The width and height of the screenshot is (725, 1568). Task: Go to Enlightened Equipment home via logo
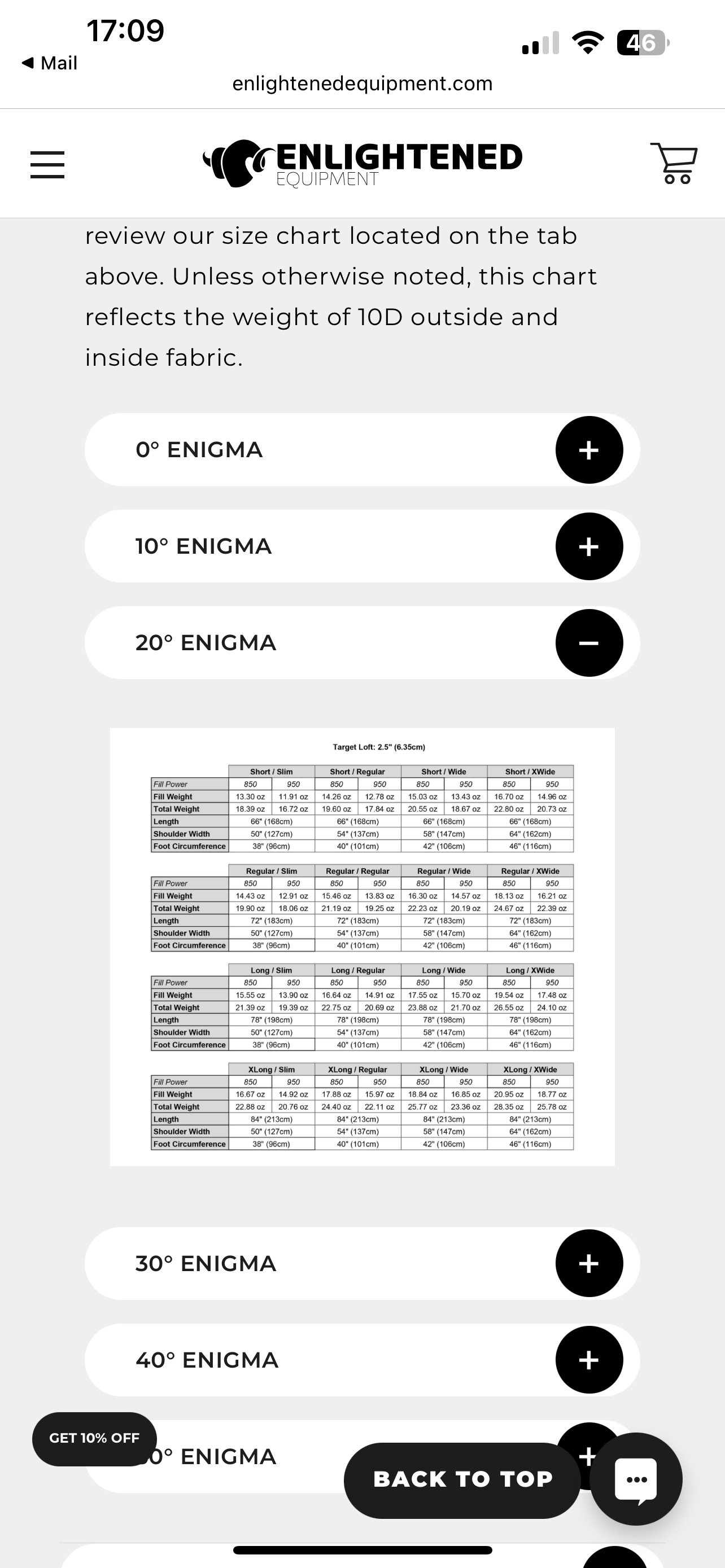[x=362, y=163]
